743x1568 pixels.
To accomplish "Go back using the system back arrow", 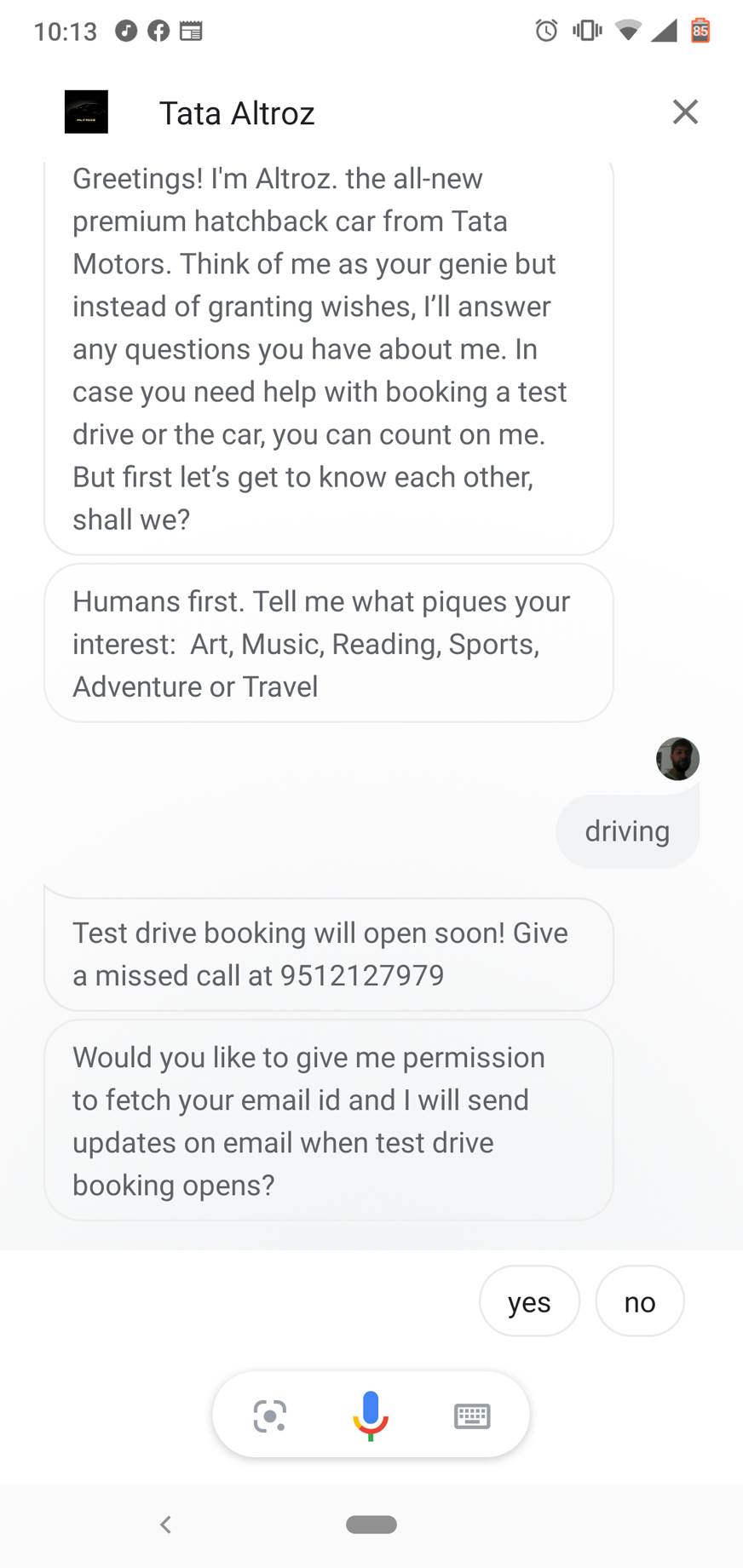I will pyautogui.click(x=166, y=1525).
